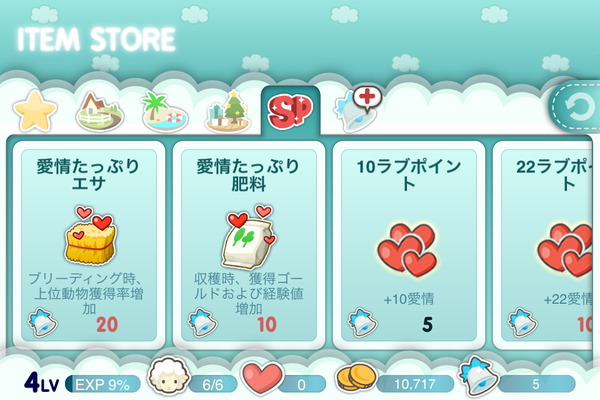
Task: Tap the return arrow button
Action: 577,107
